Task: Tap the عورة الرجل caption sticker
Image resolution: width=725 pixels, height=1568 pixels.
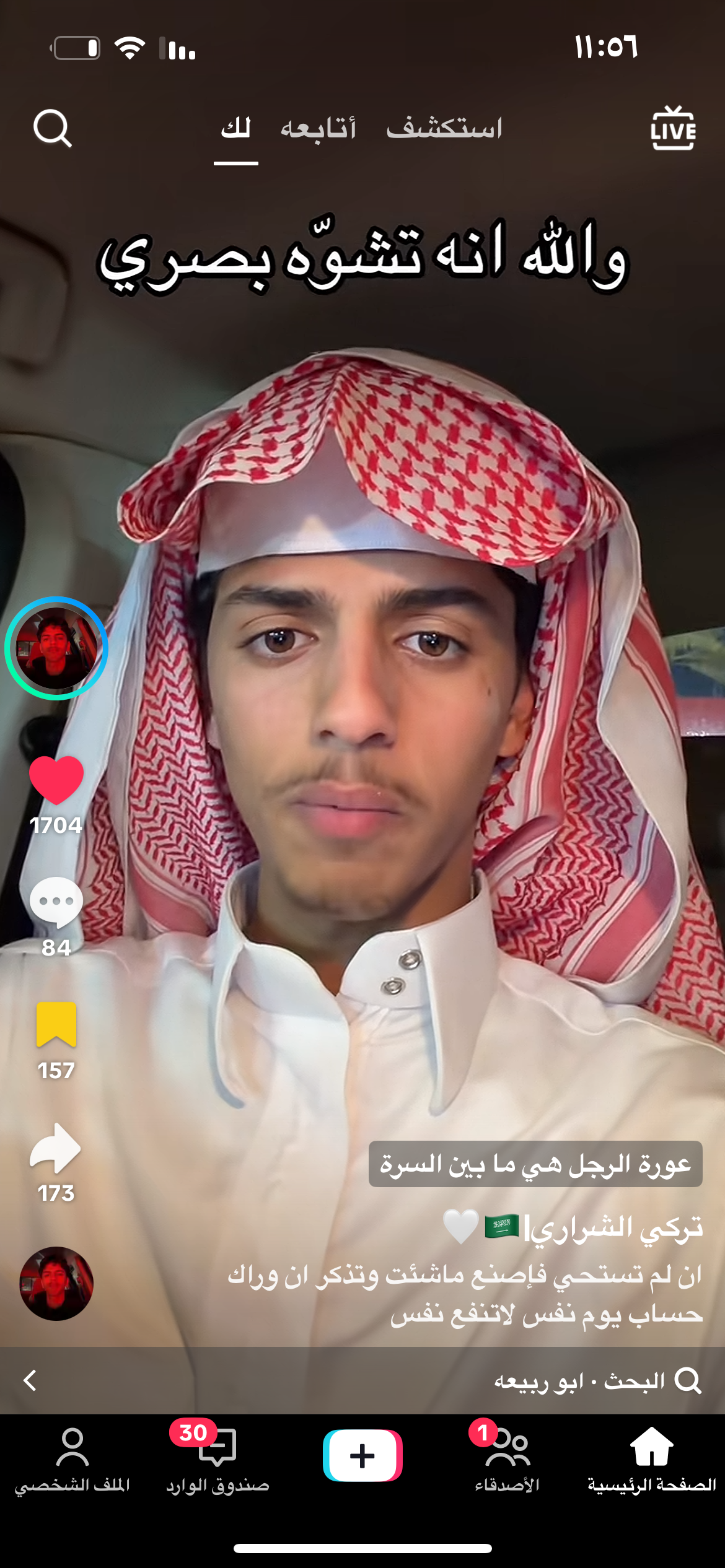Action: pyautogui.click(x=535, y=1164)
